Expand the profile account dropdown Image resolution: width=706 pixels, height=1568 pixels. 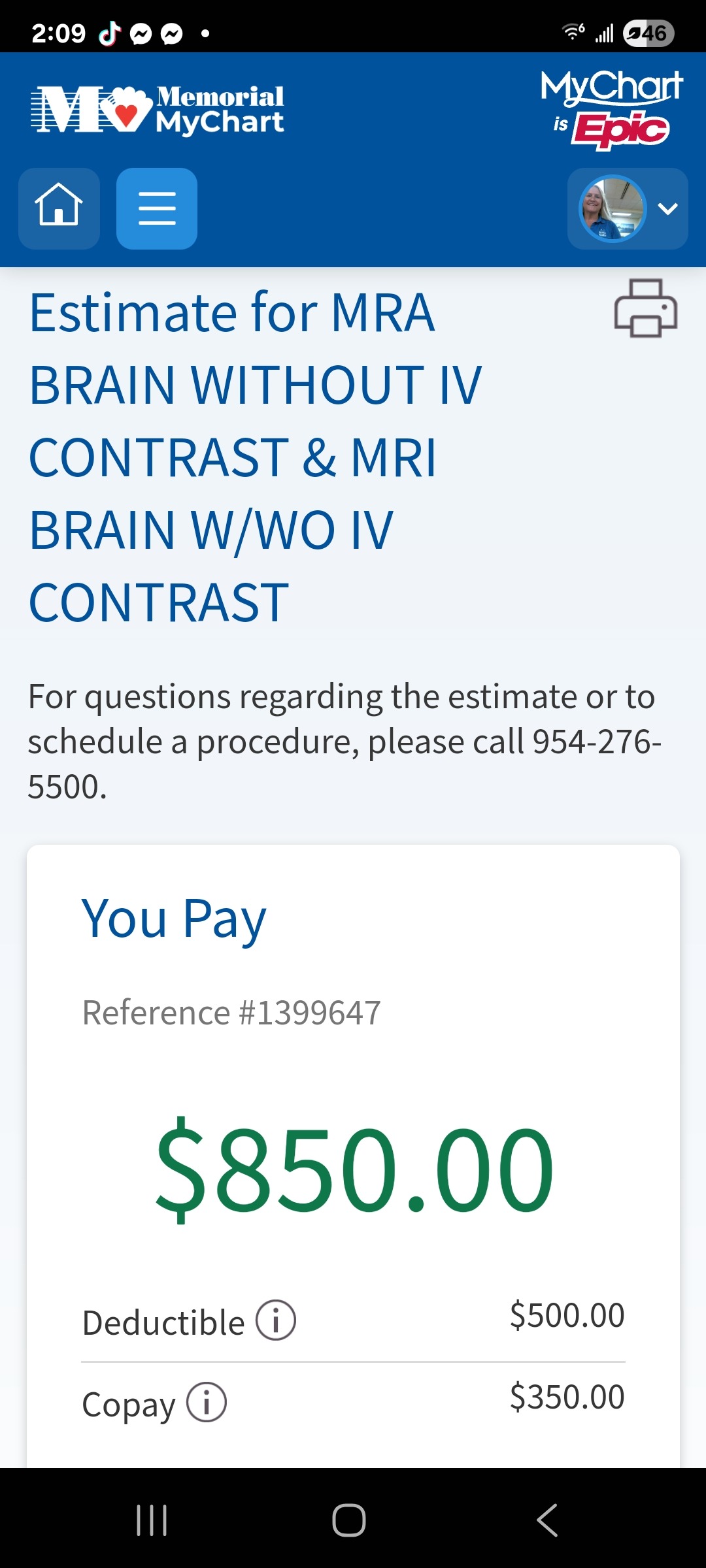[628, 208]
